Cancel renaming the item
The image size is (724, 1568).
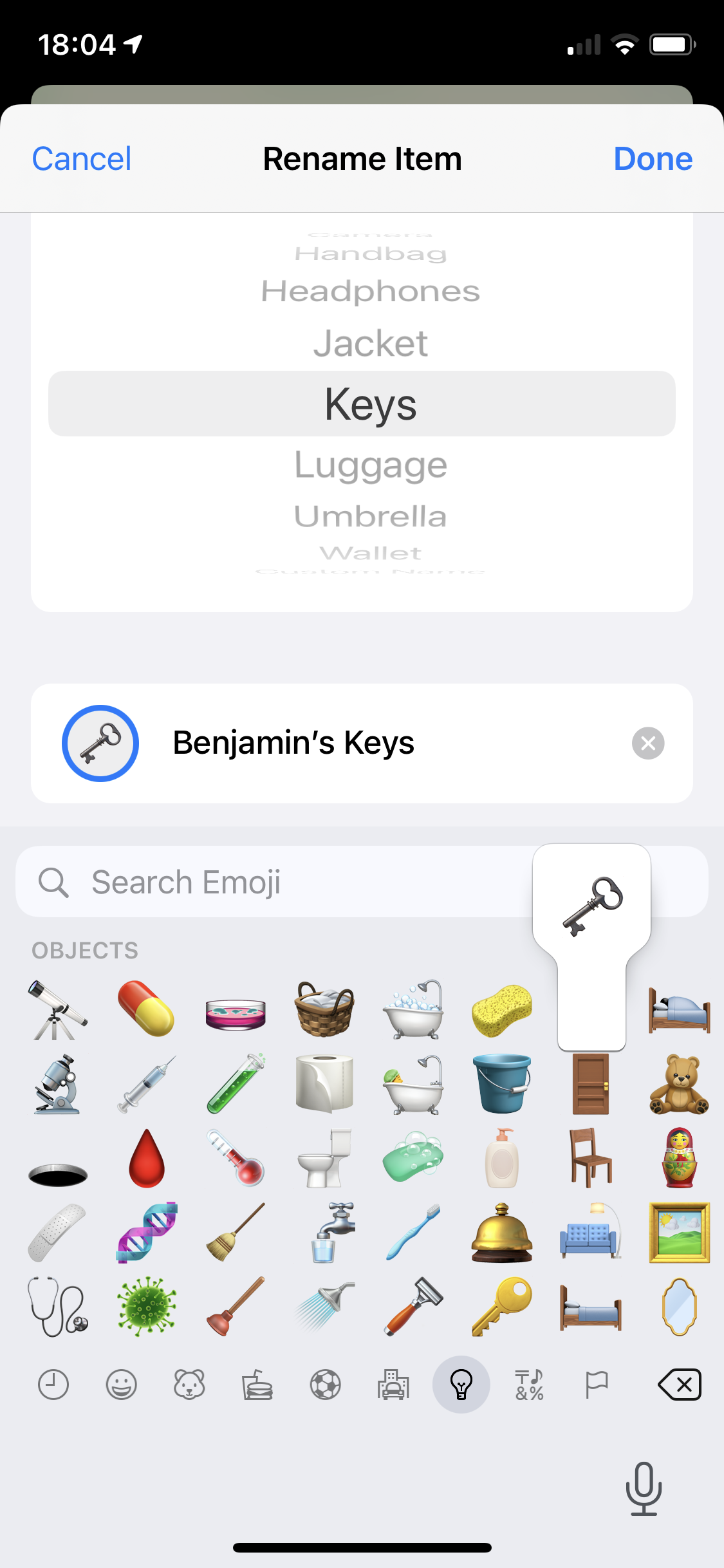click(x=81, y=158)
